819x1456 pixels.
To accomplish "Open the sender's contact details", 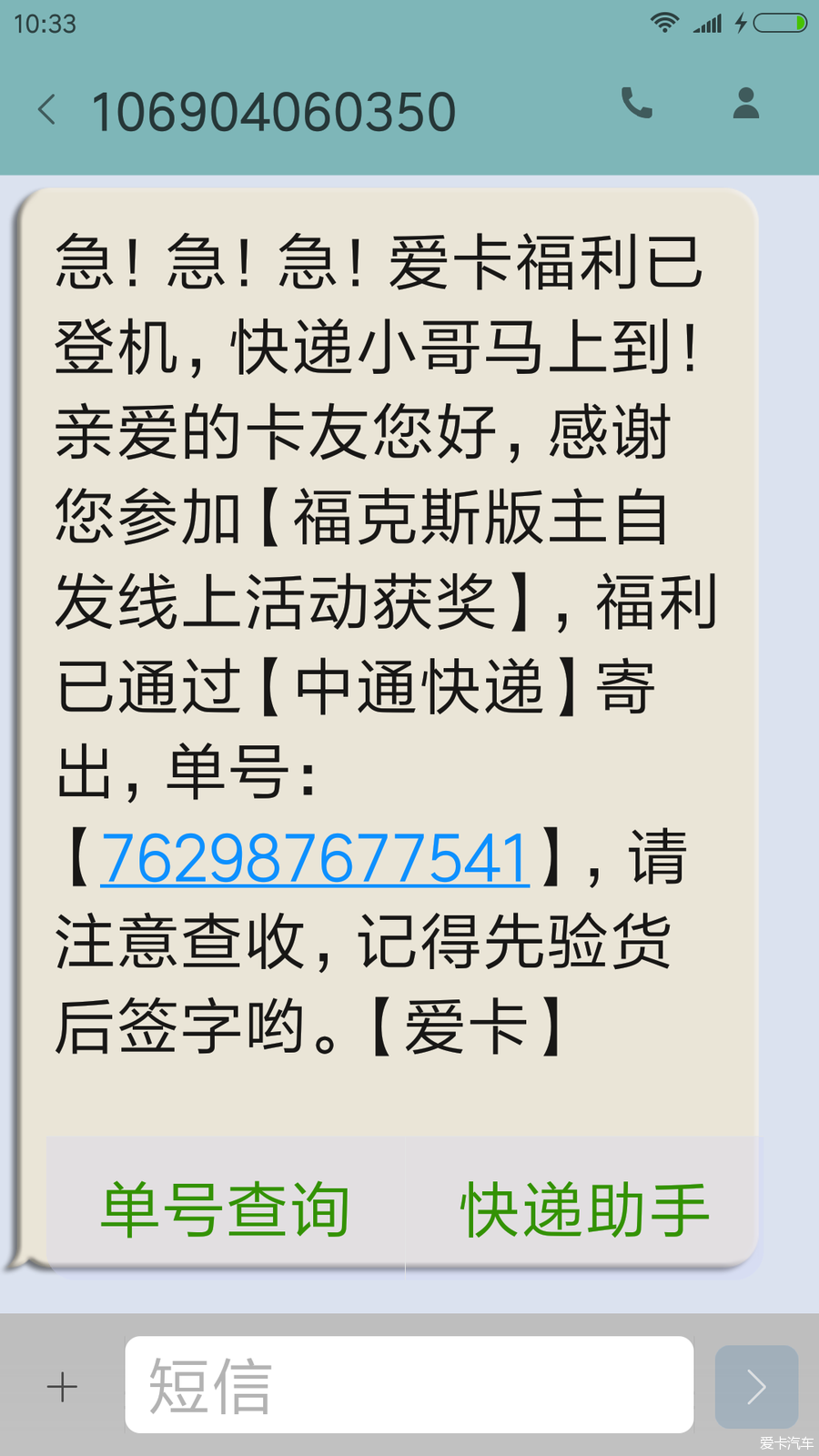I will 746,104.
